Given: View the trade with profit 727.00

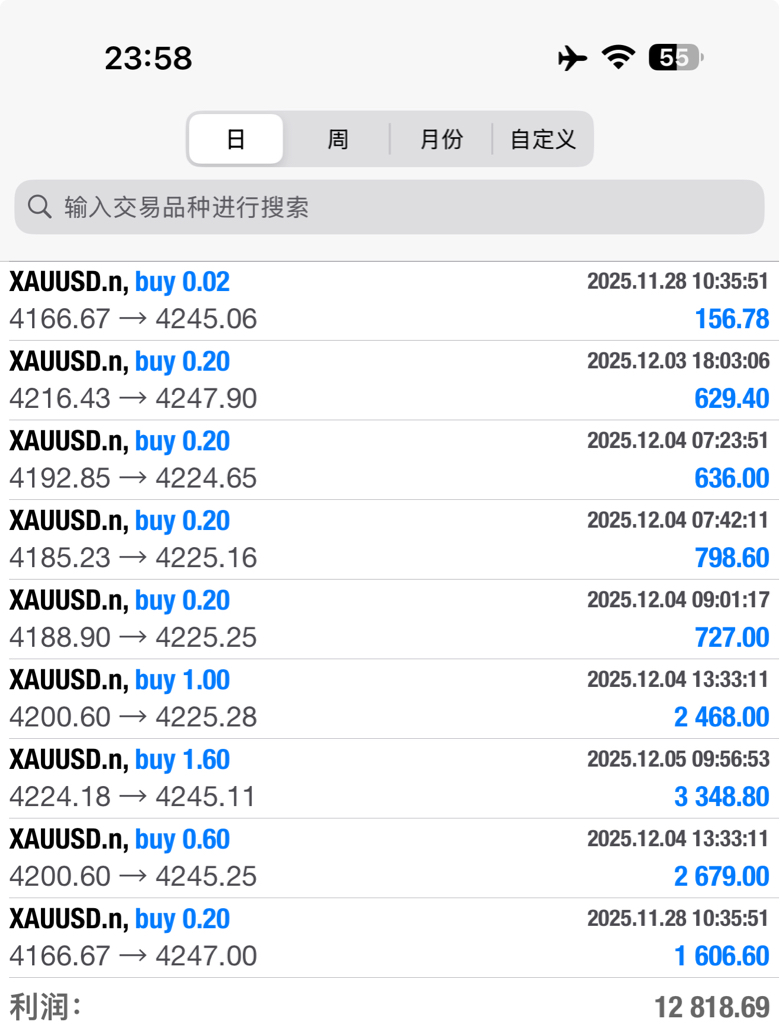Looking at the screenshot, I should coord(389,619).
